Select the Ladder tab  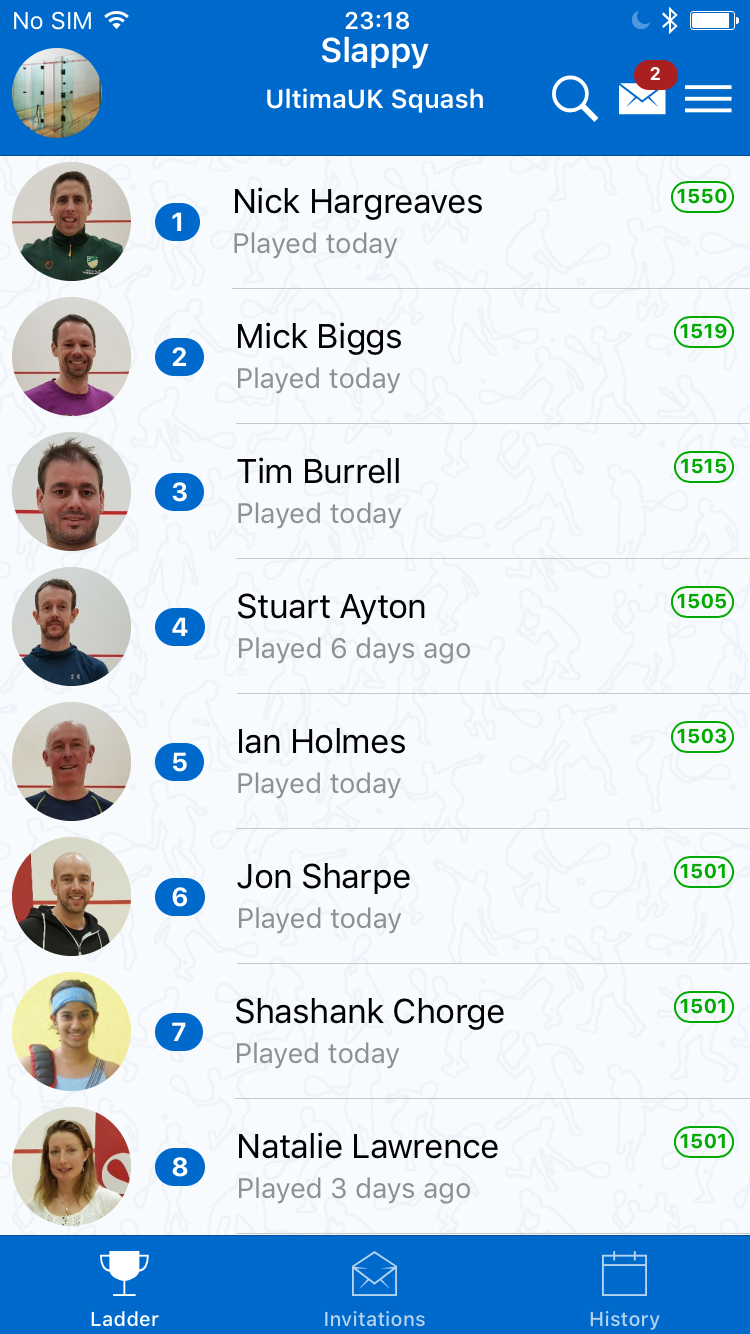(124, 1289)
